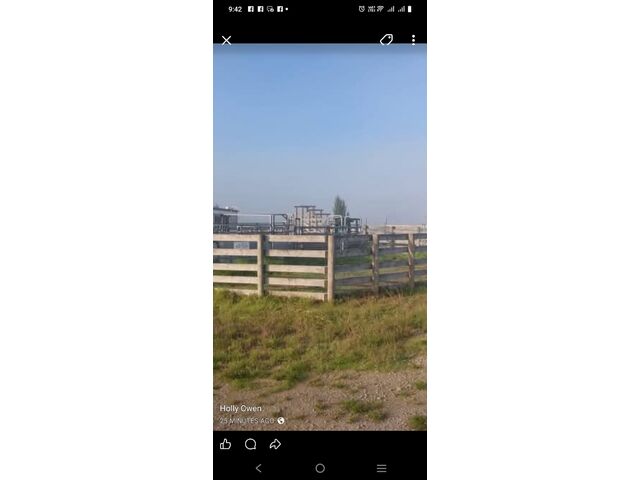Open recent apps list

(381, 468)
